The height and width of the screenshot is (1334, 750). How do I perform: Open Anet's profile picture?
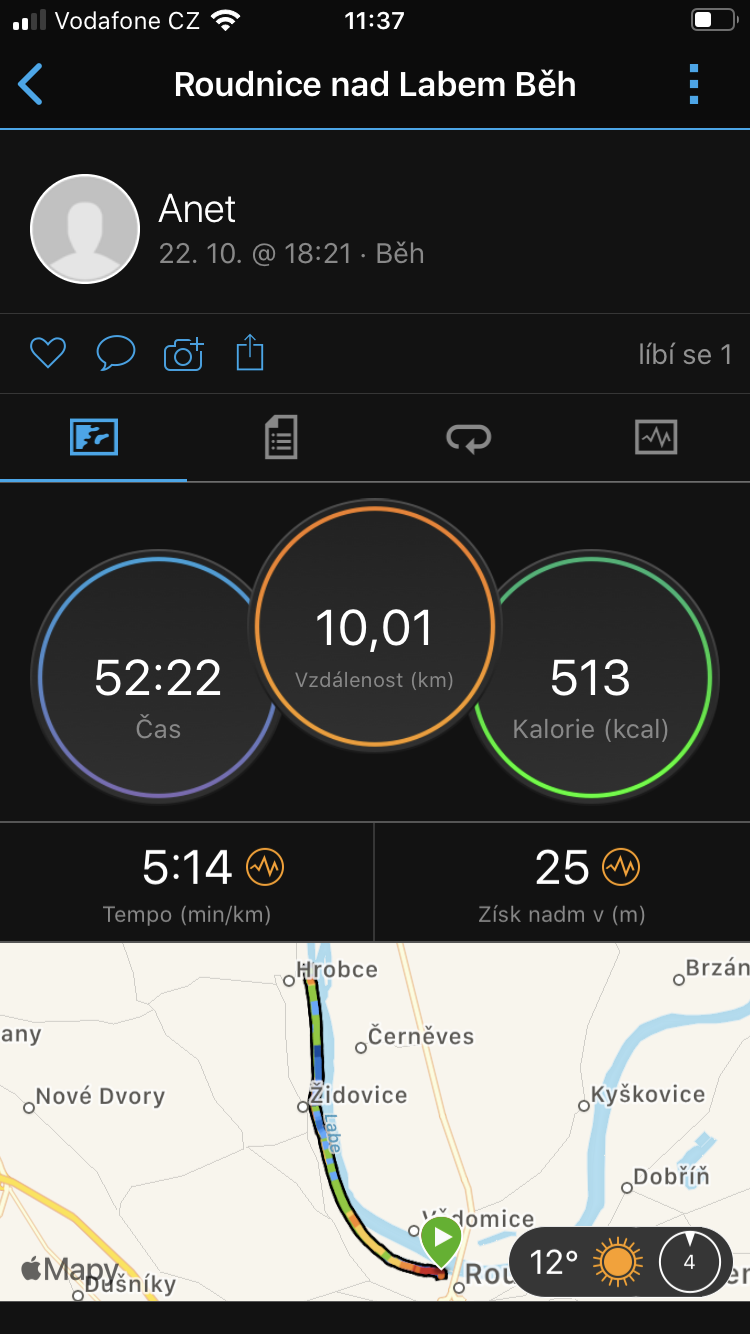click(x=85, y=229)
